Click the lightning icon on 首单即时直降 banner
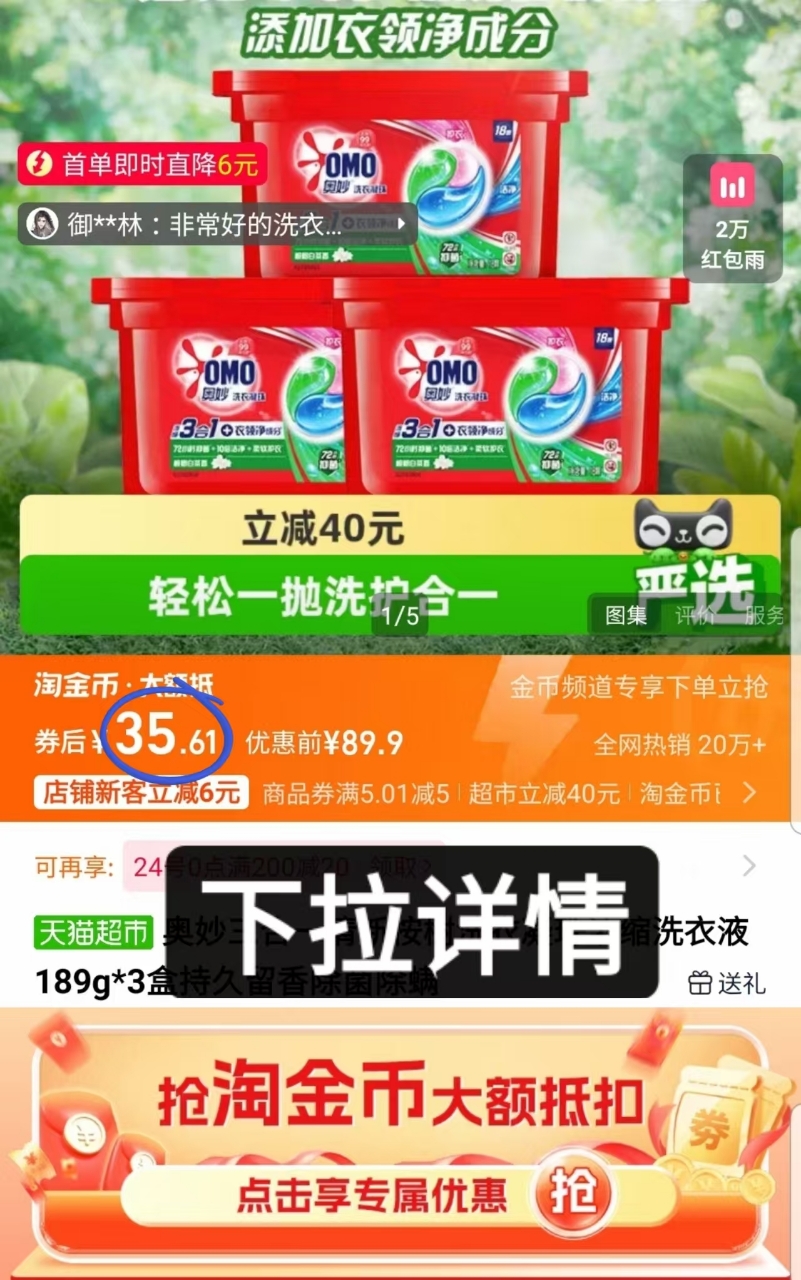The image size is (801, 1280). tap(40, 165)
